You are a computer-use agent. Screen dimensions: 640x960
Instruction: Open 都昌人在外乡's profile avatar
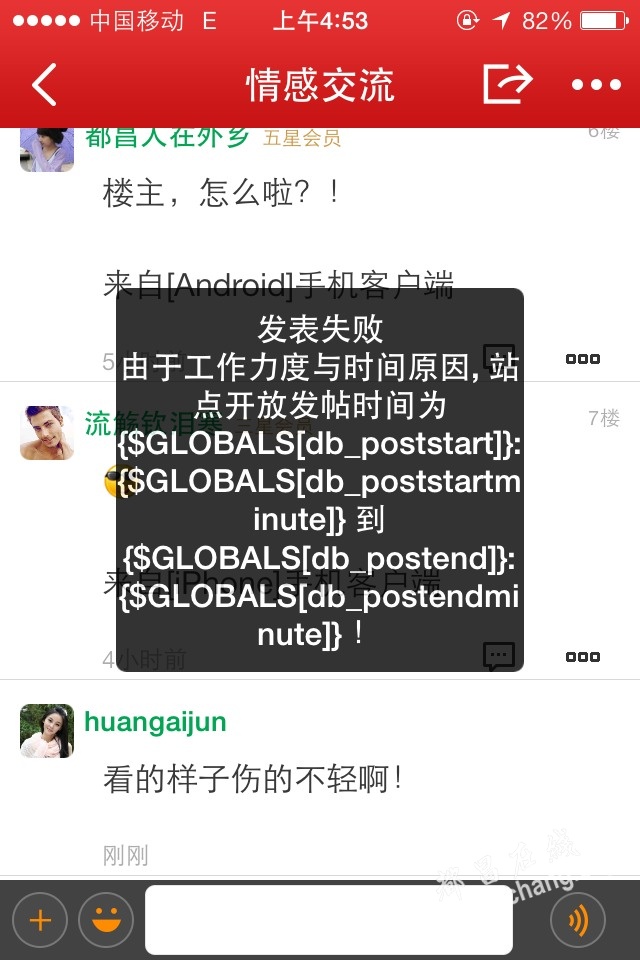pyautogui.click(x=47, y=148)
